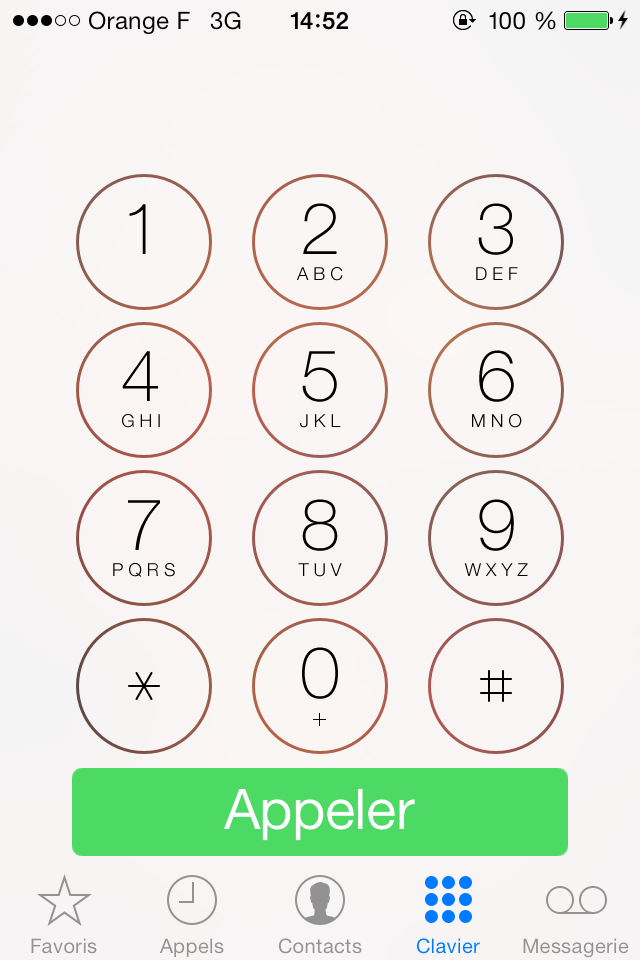This screenshot has width=640, height=960.
Task: Dial the 0 plus key
Action: coord(320,686)
